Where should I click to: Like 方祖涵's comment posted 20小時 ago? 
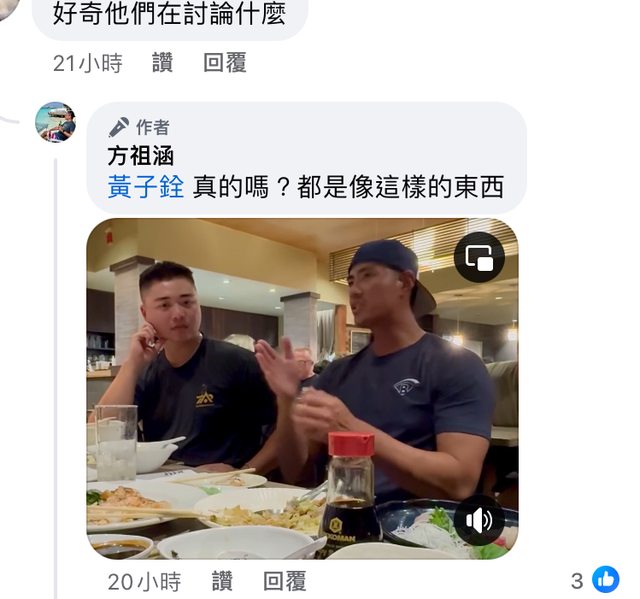[222, 581]
